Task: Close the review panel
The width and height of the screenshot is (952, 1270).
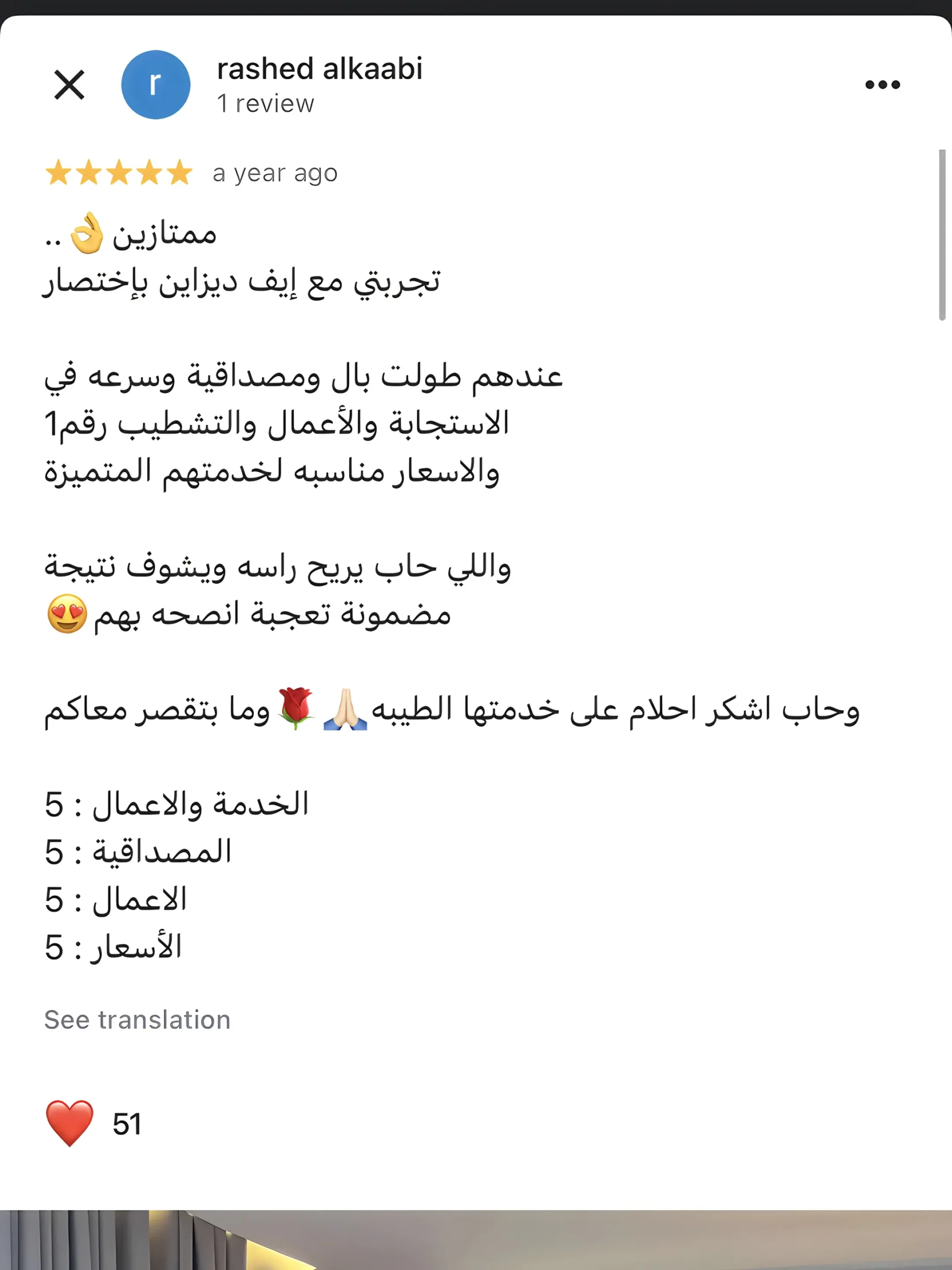Action: pyautogui.click(x=69, y=84)
